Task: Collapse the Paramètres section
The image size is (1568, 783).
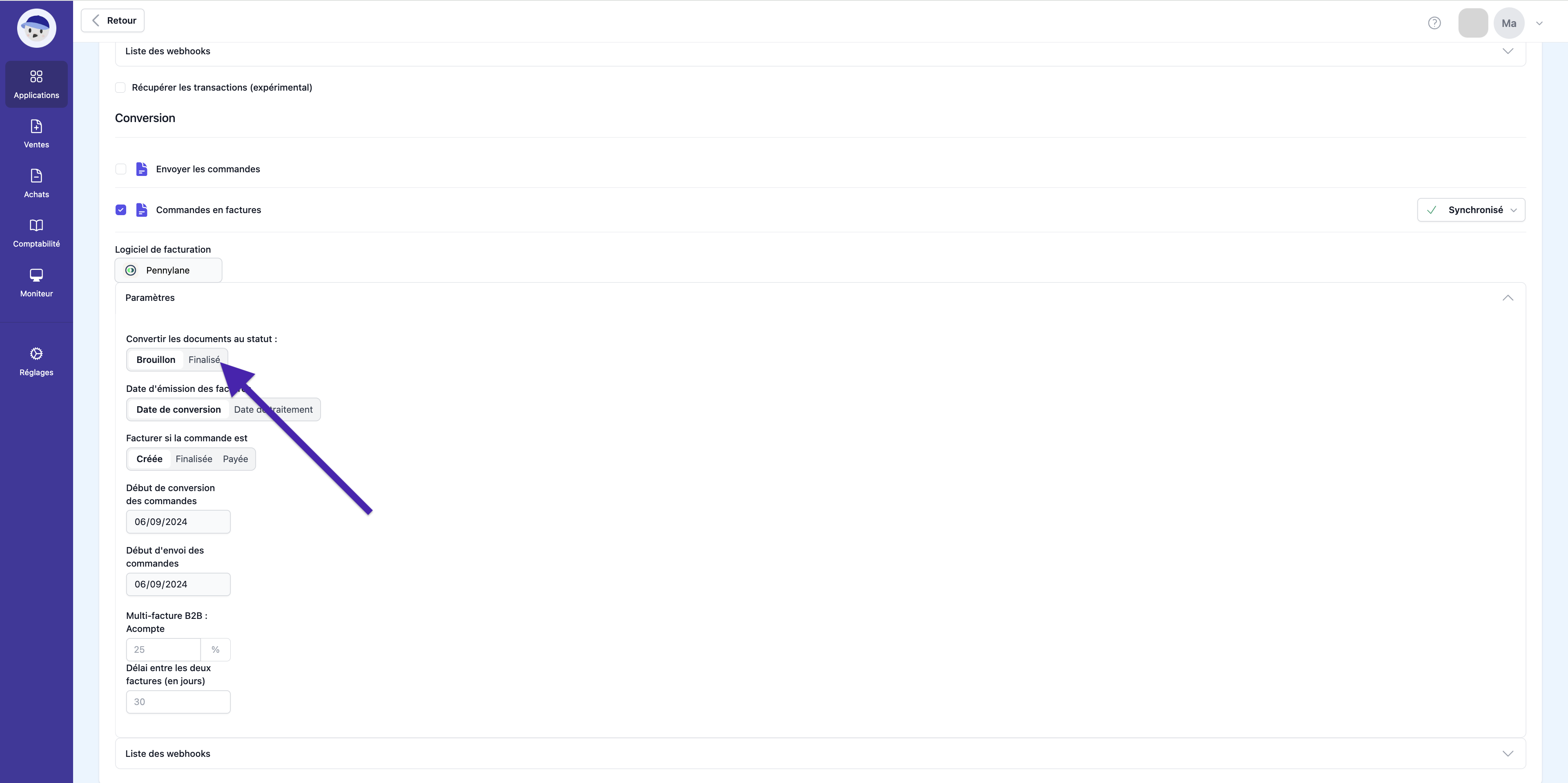Action: [x=1507, y=298]
